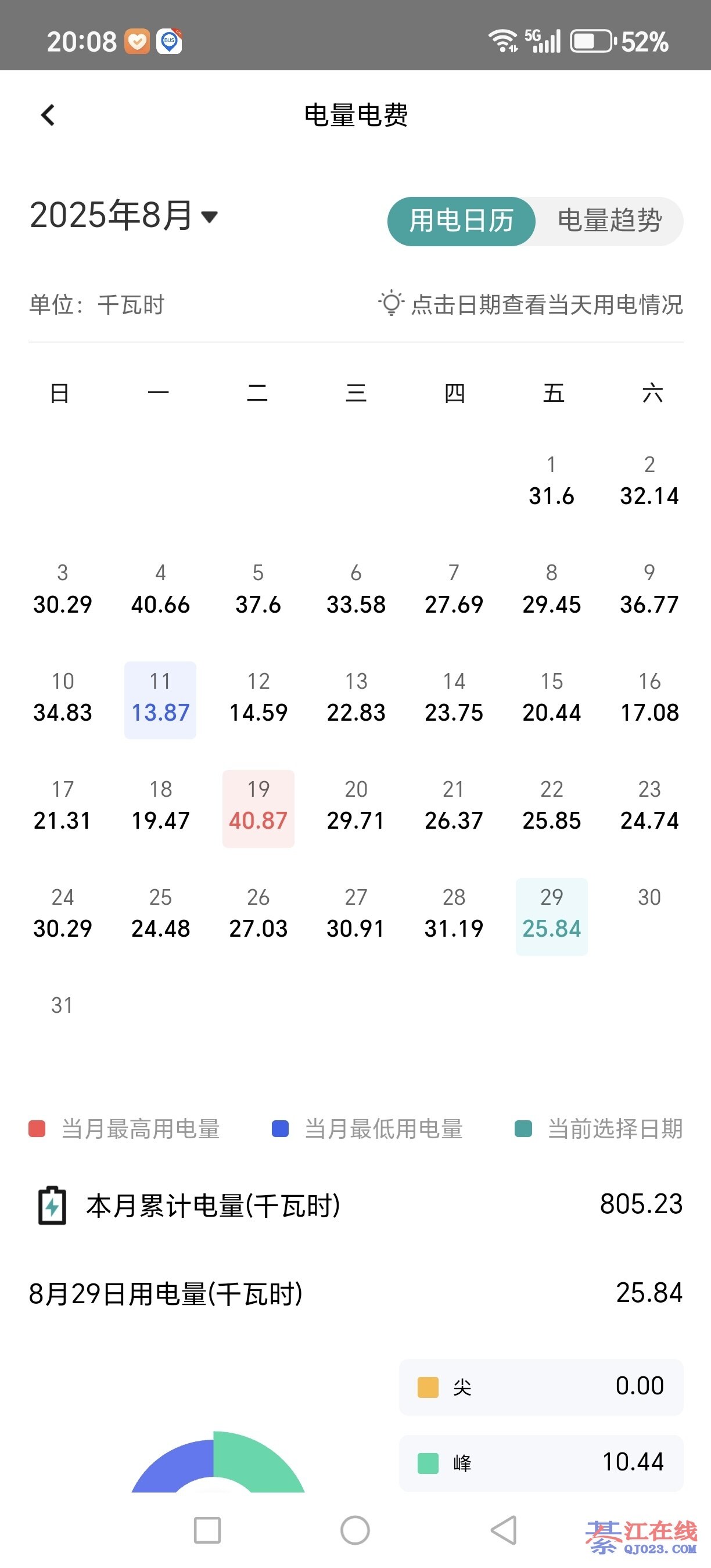
Task: Tap the system home button
Action: coord(355,1530)
